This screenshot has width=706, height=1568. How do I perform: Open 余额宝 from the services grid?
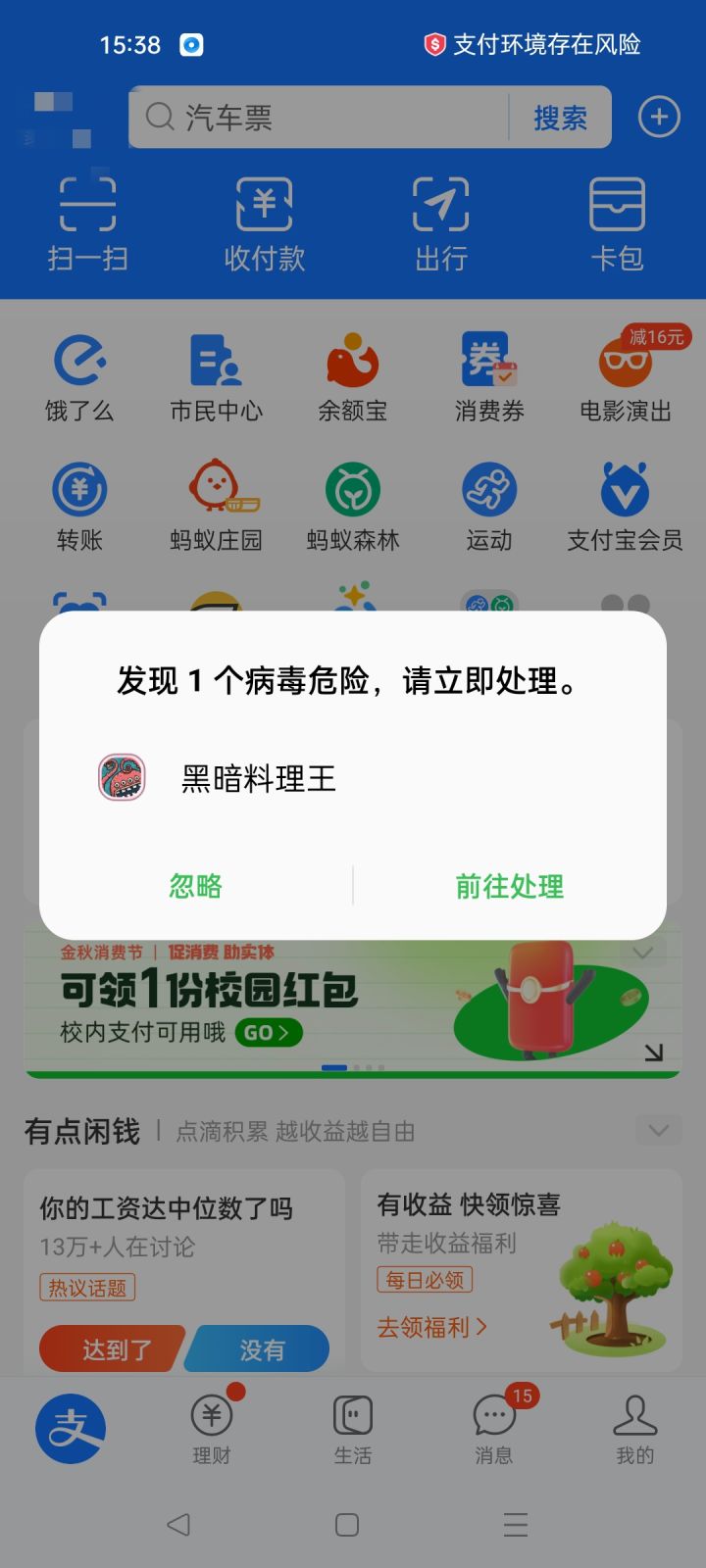tap(352, 377)
